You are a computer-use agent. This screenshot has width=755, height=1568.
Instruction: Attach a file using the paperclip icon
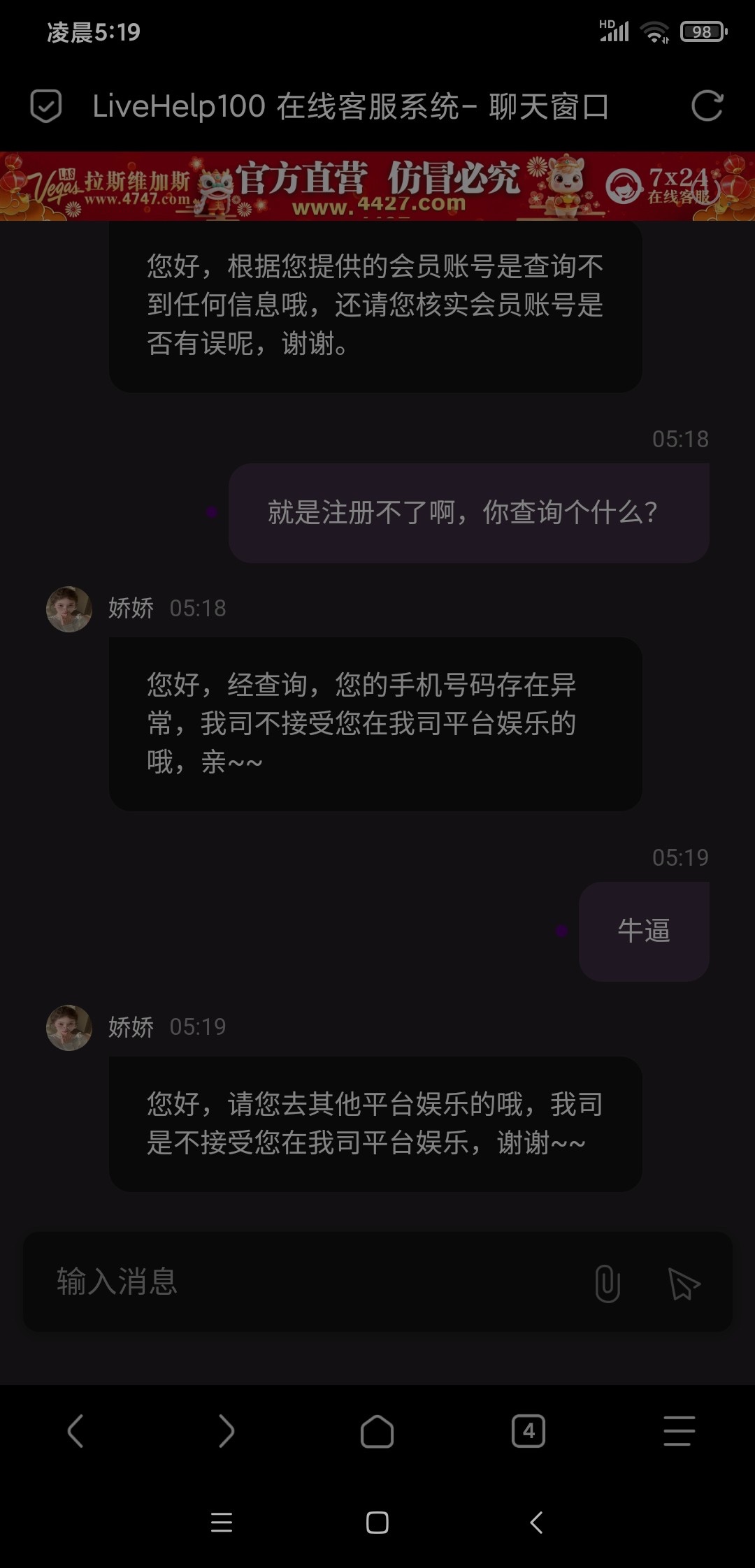607,1282
